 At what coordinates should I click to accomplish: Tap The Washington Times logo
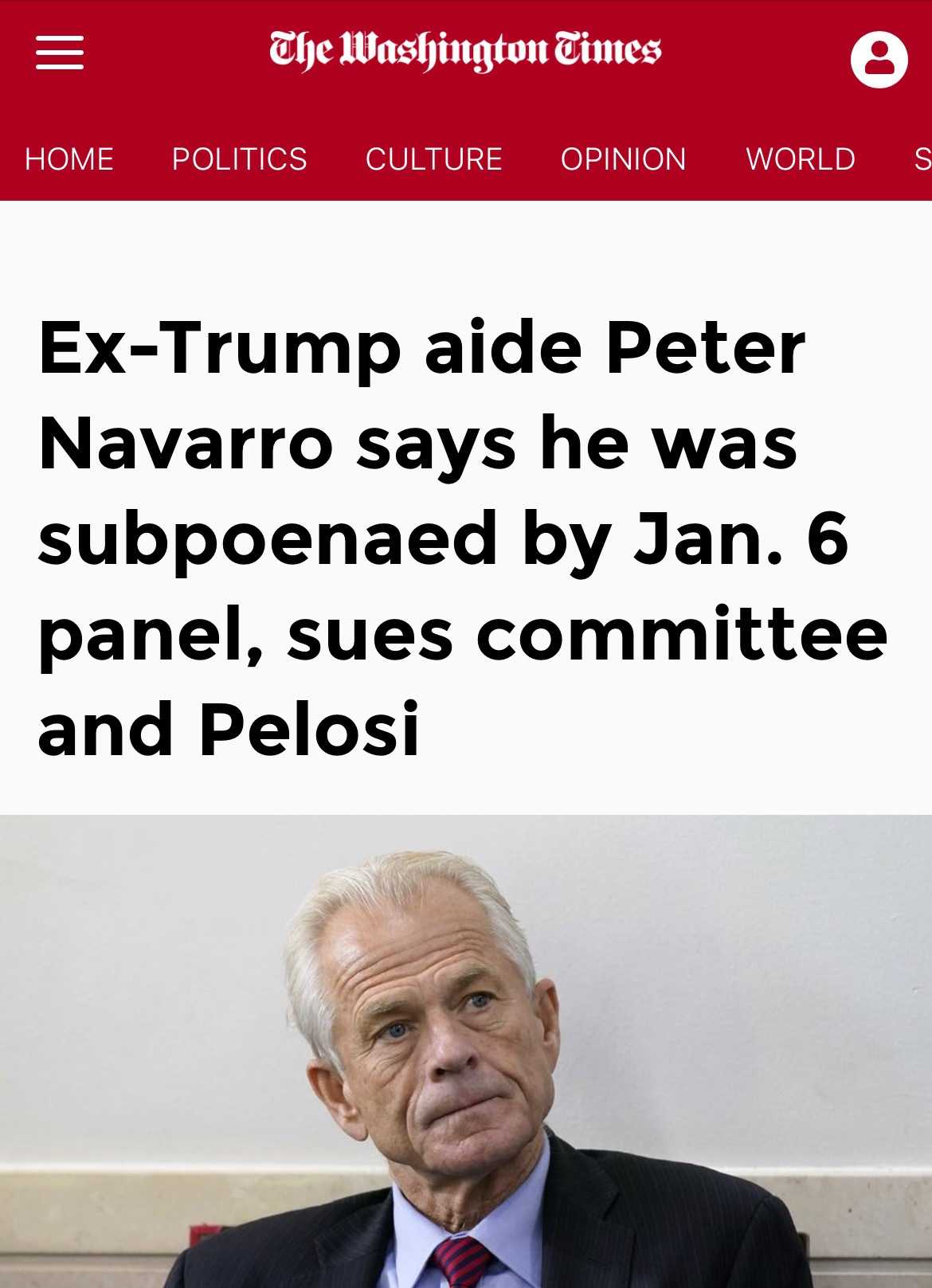[x=465, y=49]
